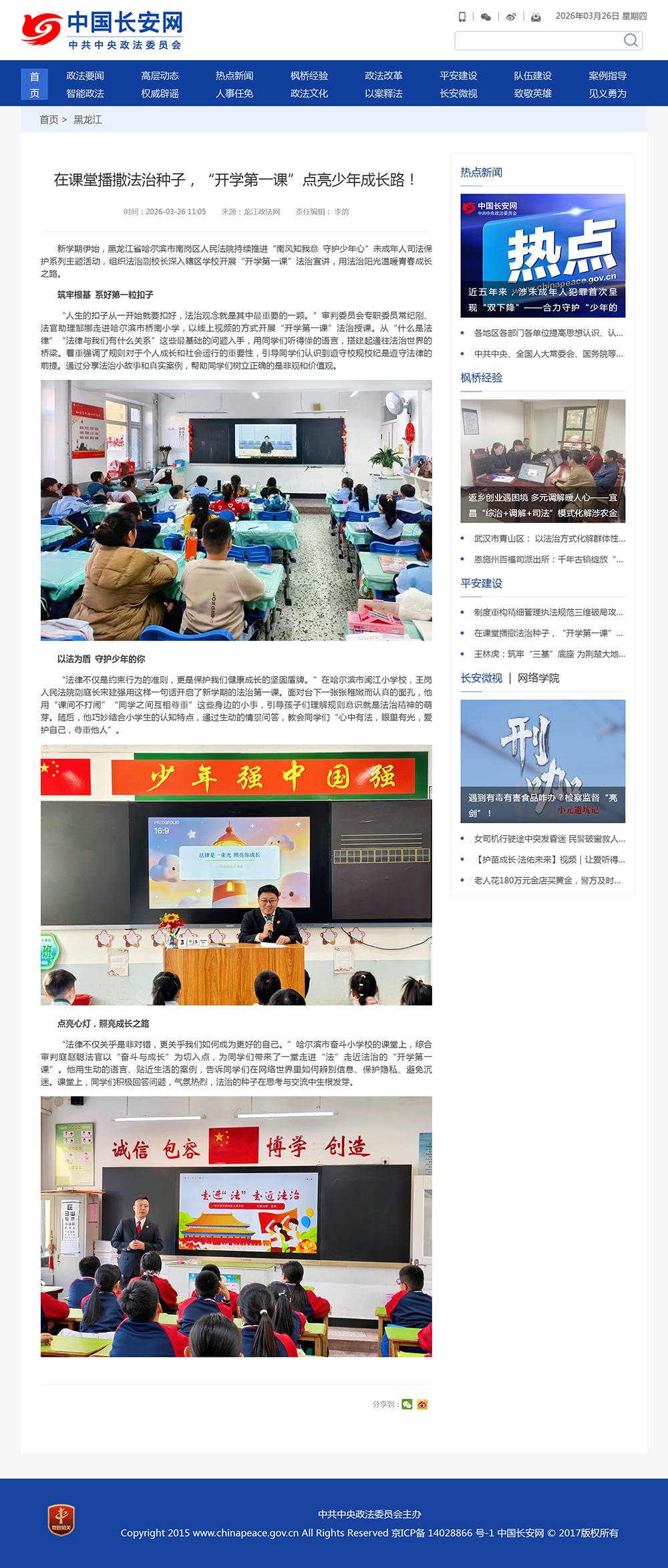Open 见义勇为 section
The image size is (668, 1568).
tap(607, 94)
